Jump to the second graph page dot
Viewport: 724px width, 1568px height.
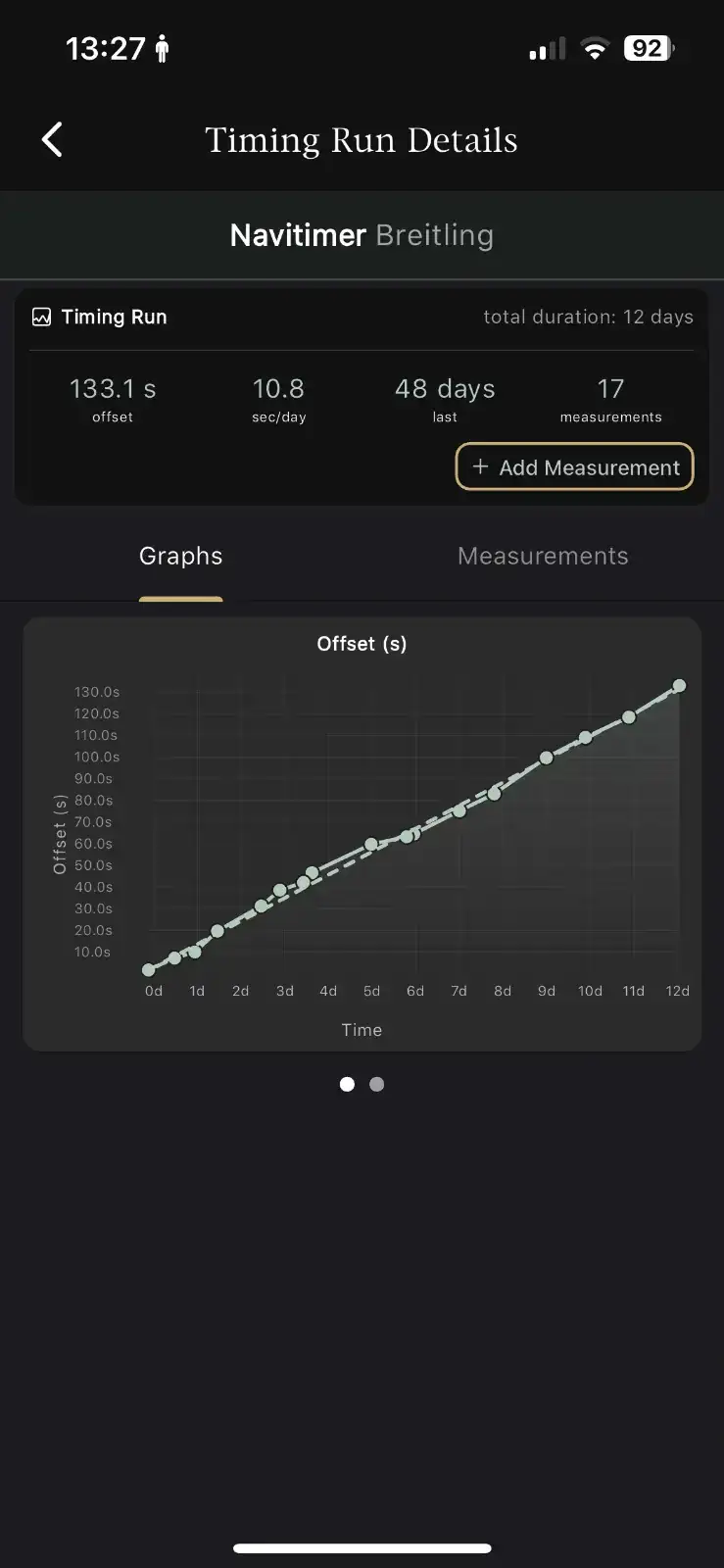377,1084
